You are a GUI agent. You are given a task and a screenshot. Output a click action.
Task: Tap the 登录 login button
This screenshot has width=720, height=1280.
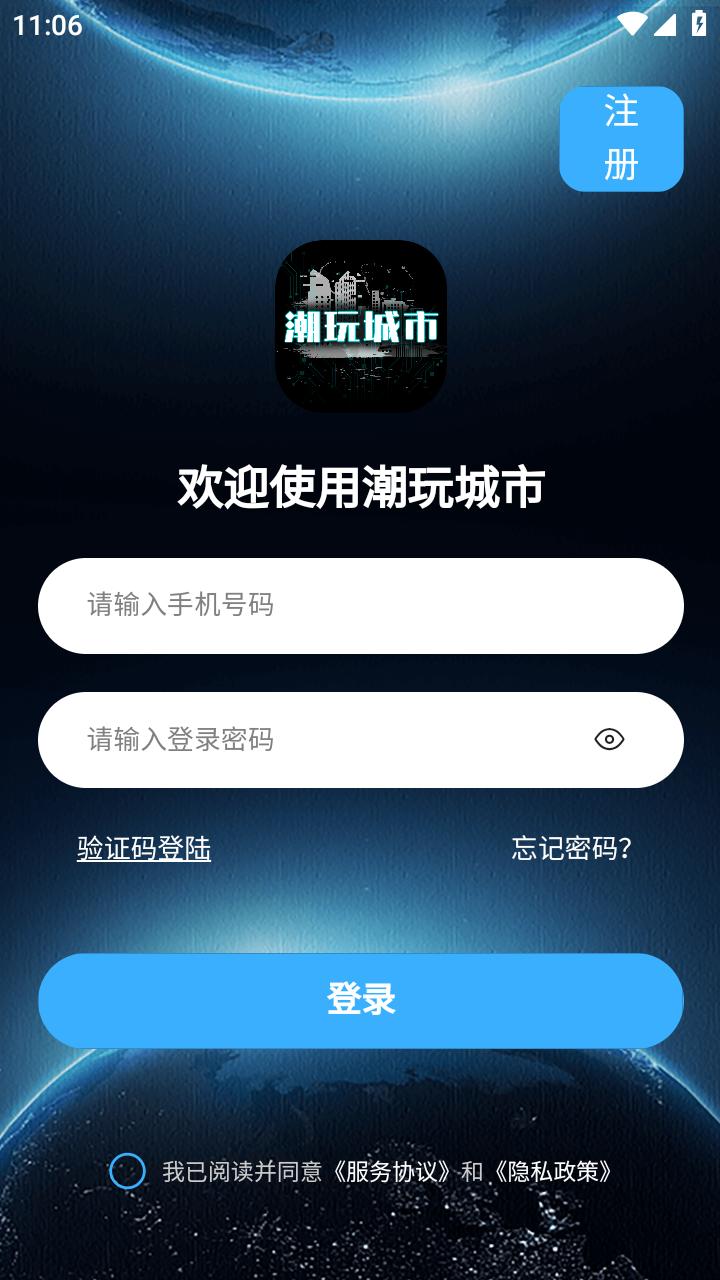360,1000
